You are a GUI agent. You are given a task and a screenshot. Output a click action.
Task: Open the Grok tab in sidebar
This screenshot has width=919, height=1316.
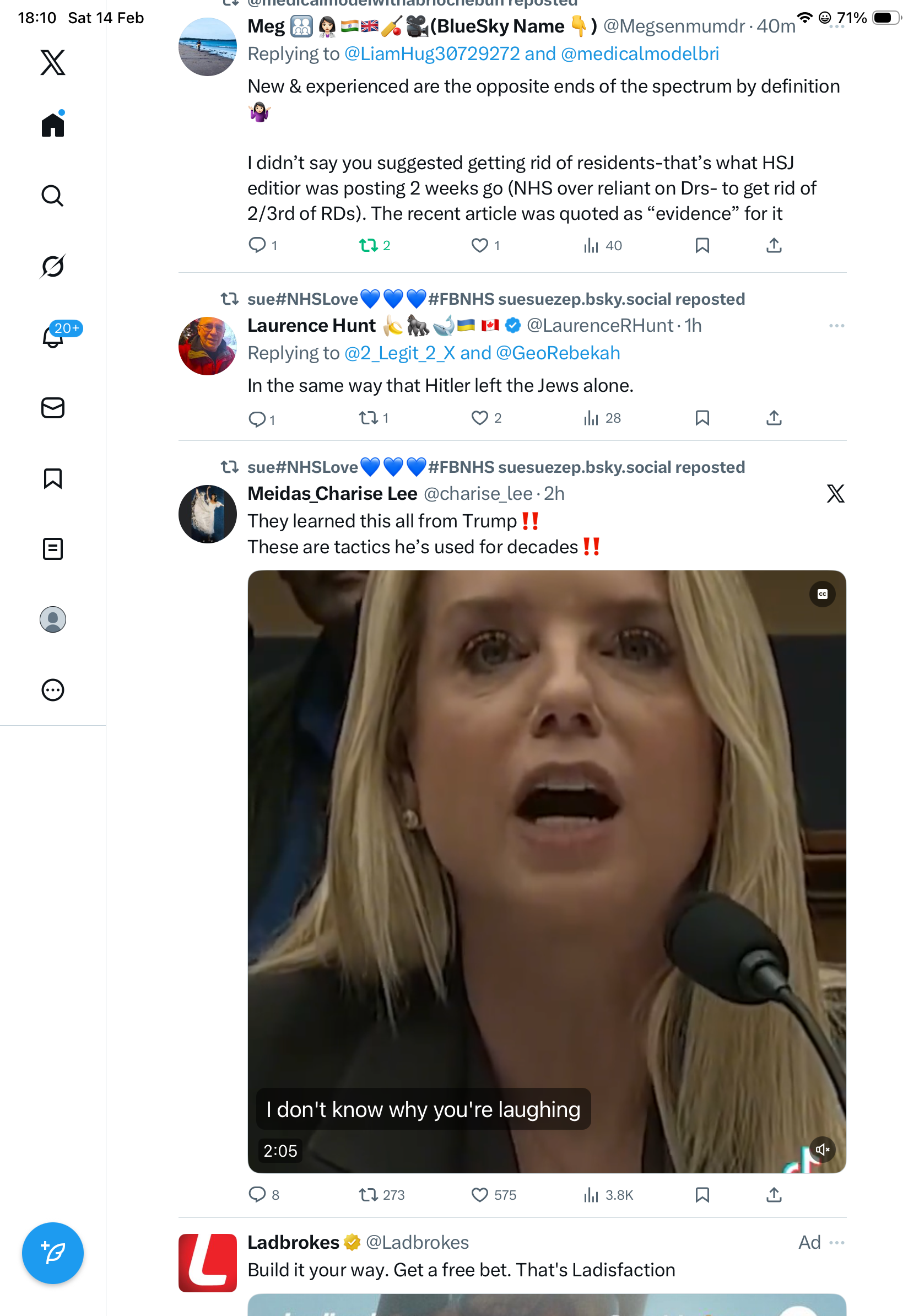53,266
